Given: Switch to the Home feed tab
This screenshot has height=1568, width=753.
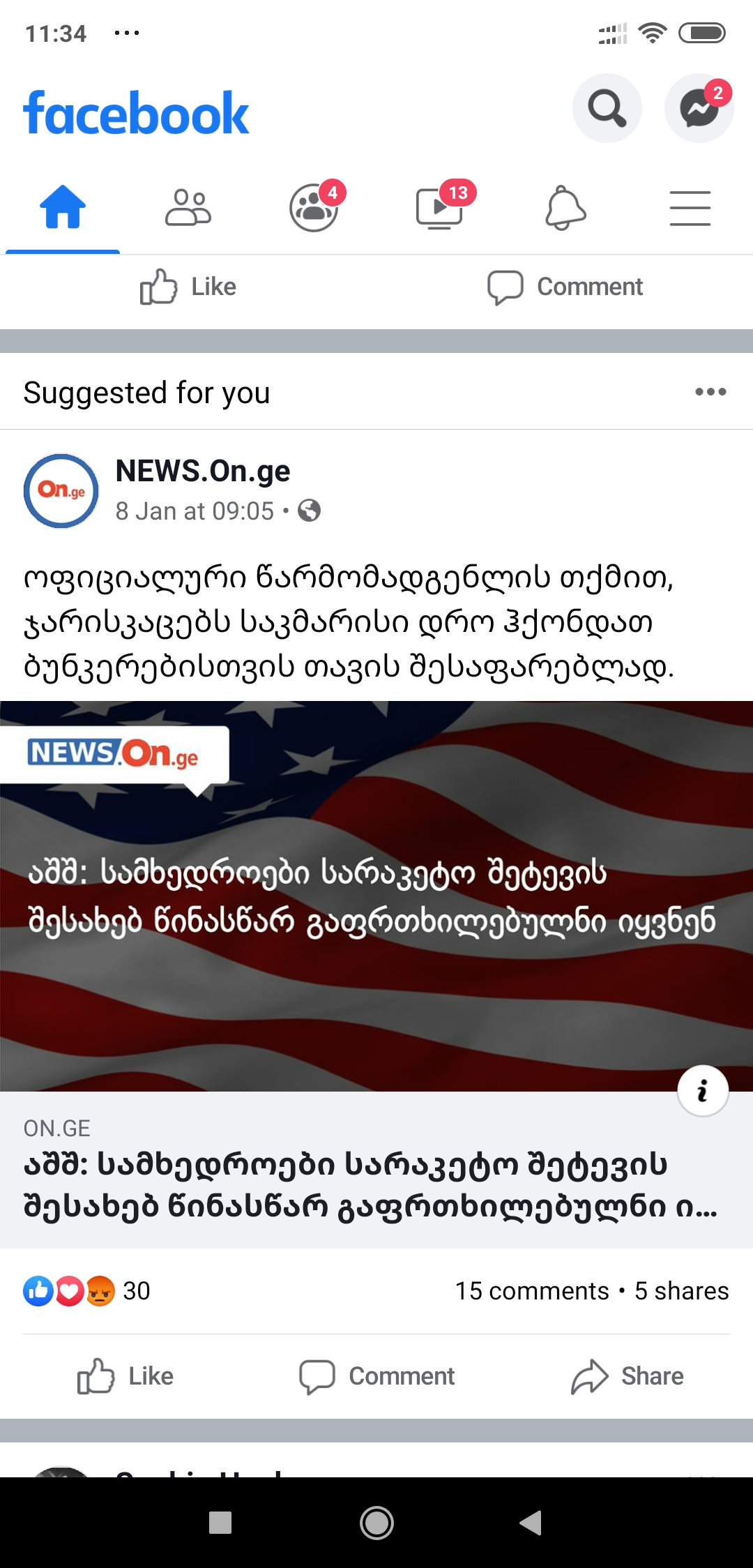Looking at the screenshot, I should (63, 207).
